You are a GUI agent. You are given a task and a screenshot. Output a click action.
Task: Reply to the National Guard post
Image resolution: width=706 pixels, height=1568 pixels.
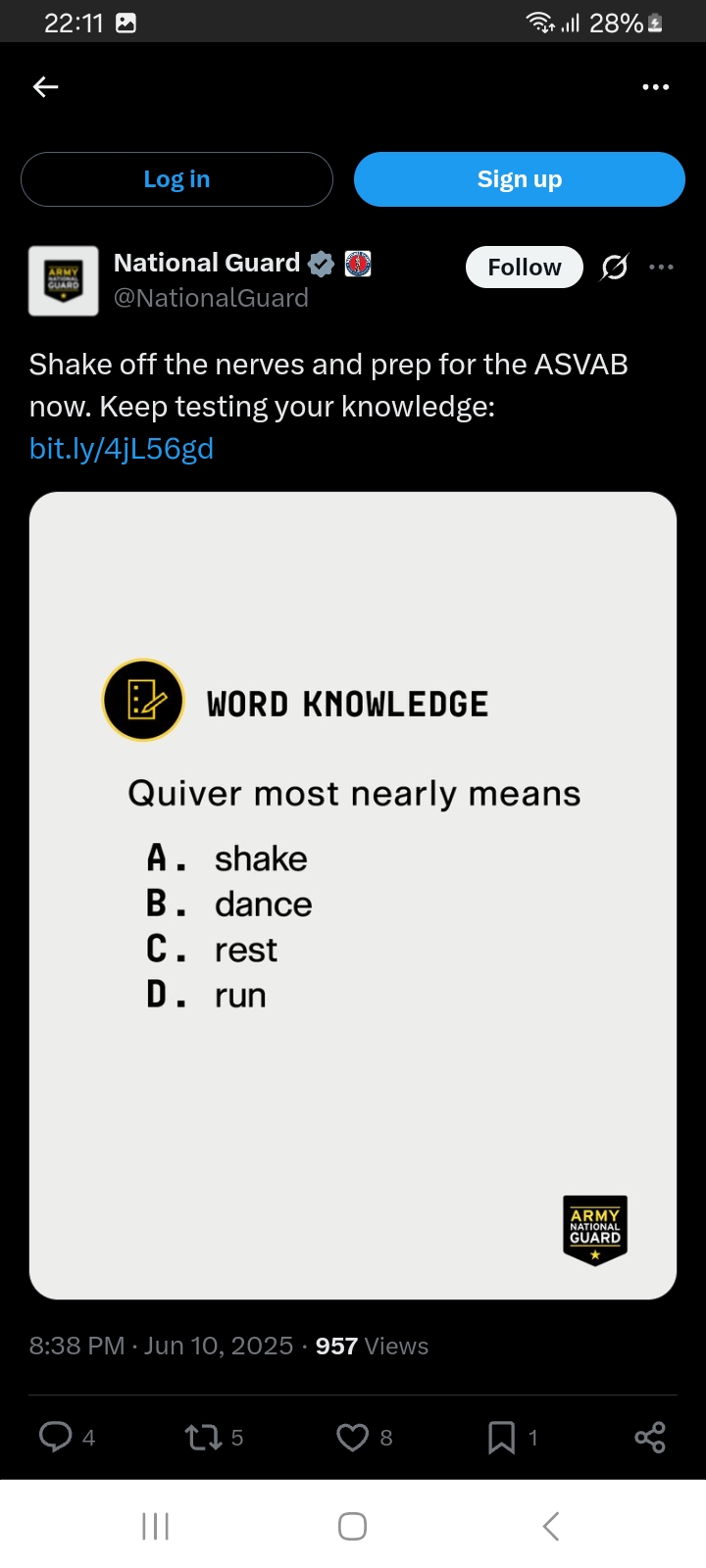[56, 1437]
